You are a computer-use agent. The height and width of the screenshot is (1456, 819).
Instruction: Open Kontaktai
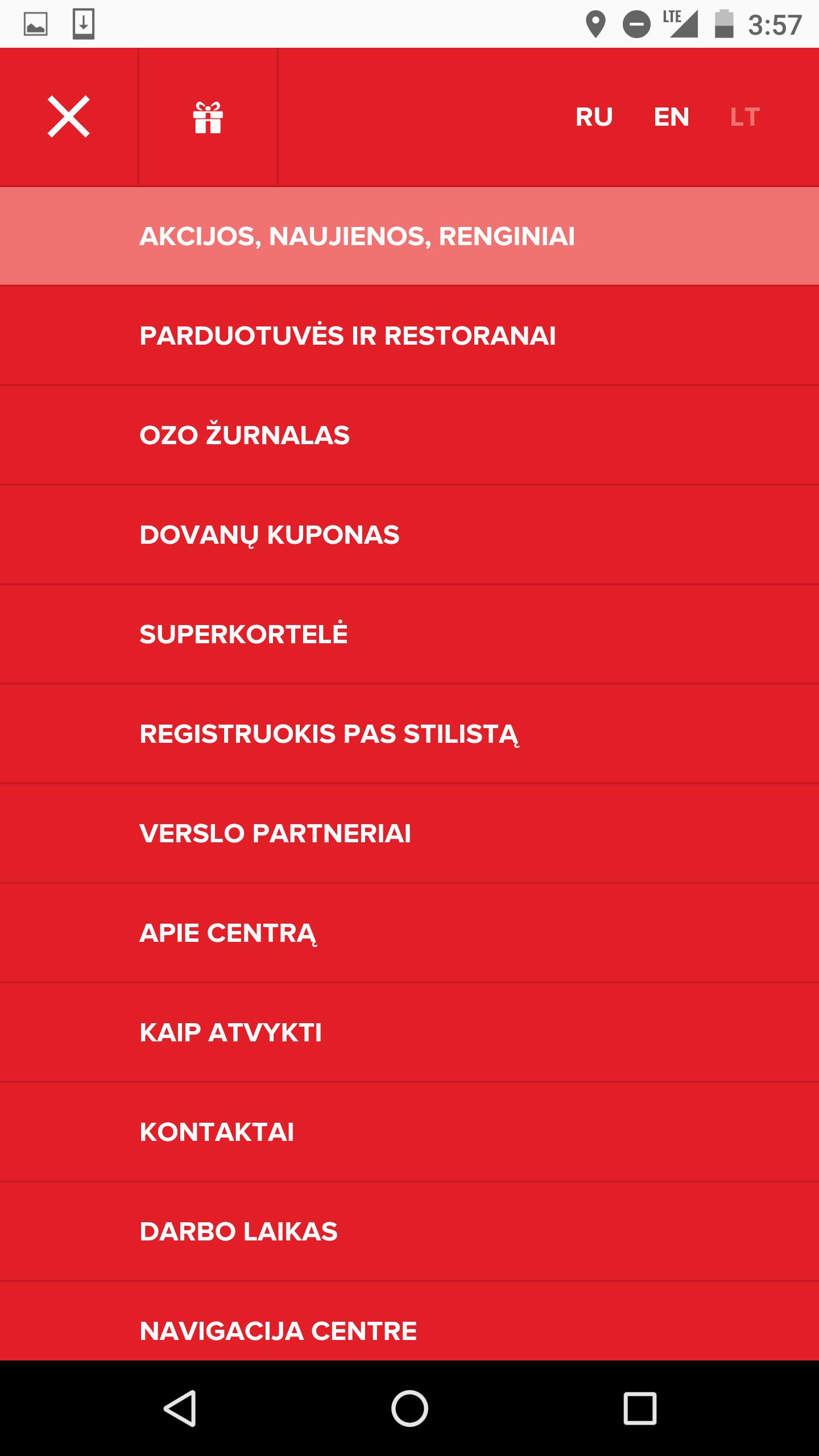tap(217, 1132)
